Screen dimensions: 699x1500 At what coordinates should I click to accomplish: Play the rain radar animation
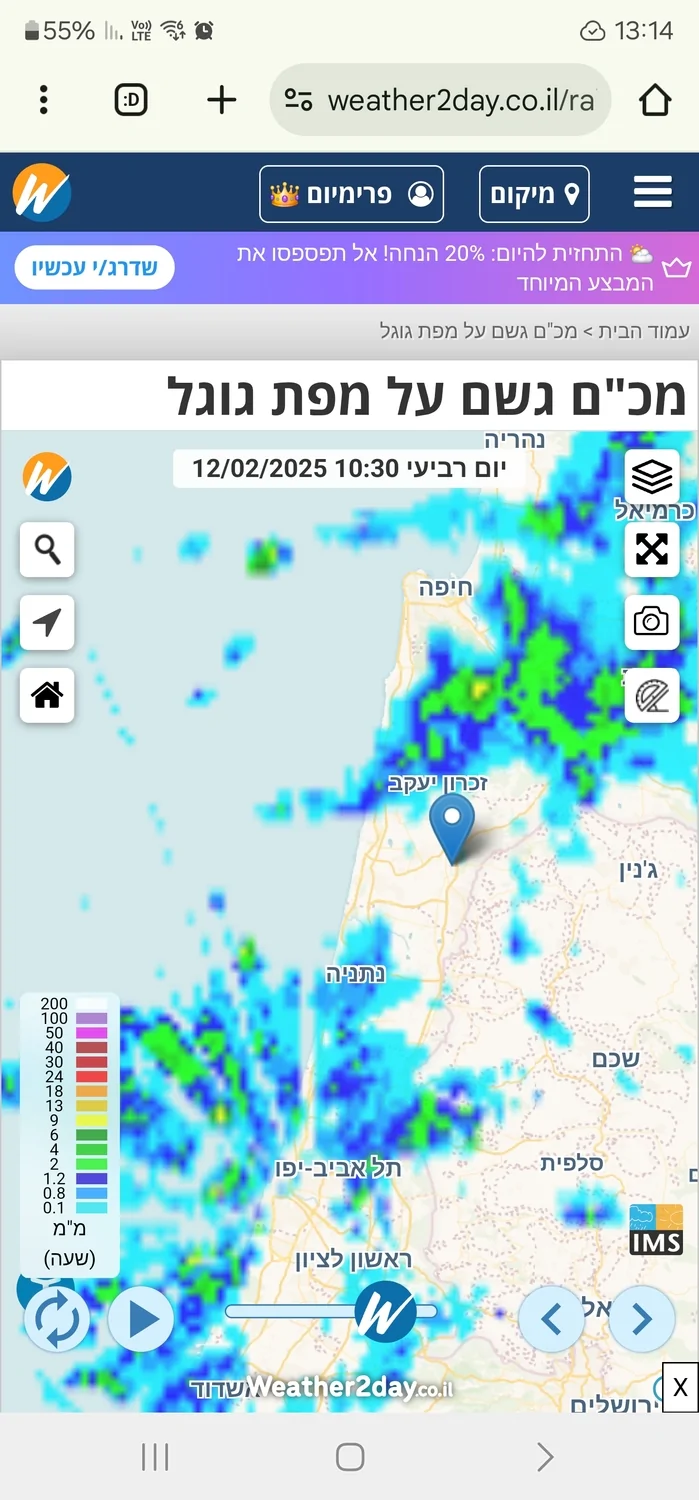coord(141,1319)
